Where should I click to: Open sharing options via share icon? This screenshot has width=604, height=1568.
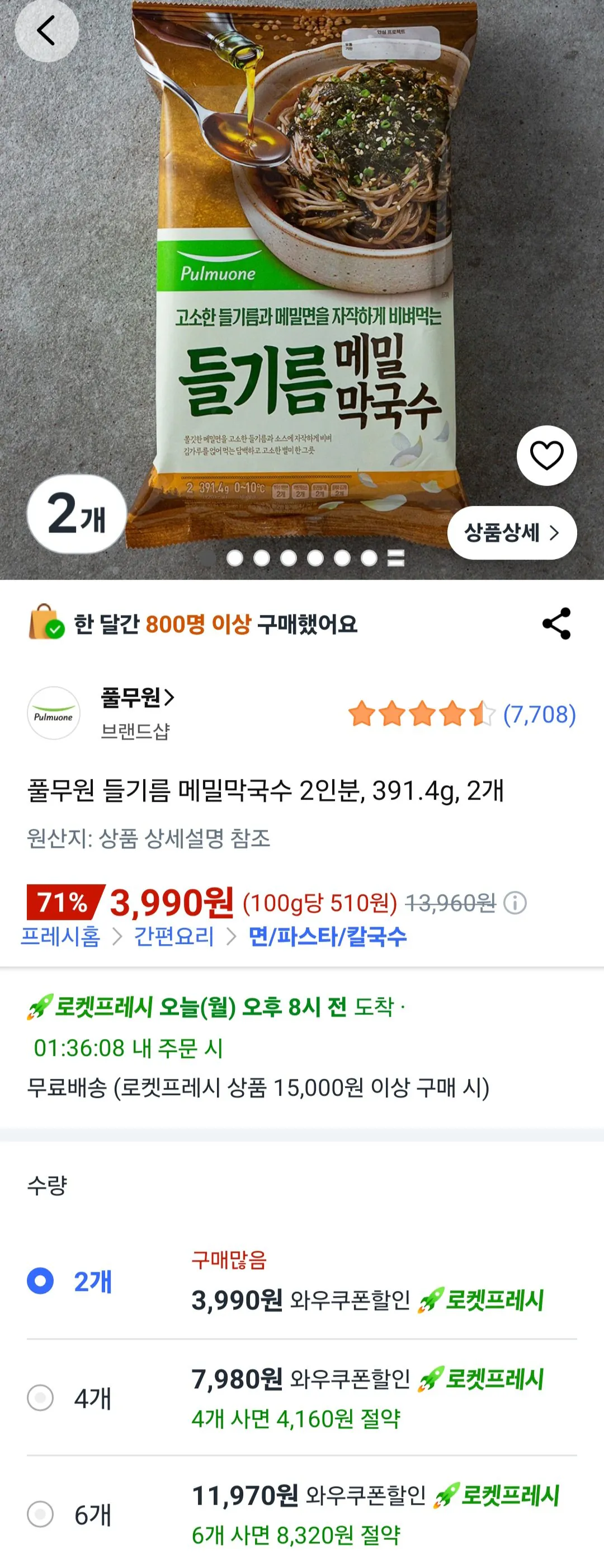coord(558,622)
